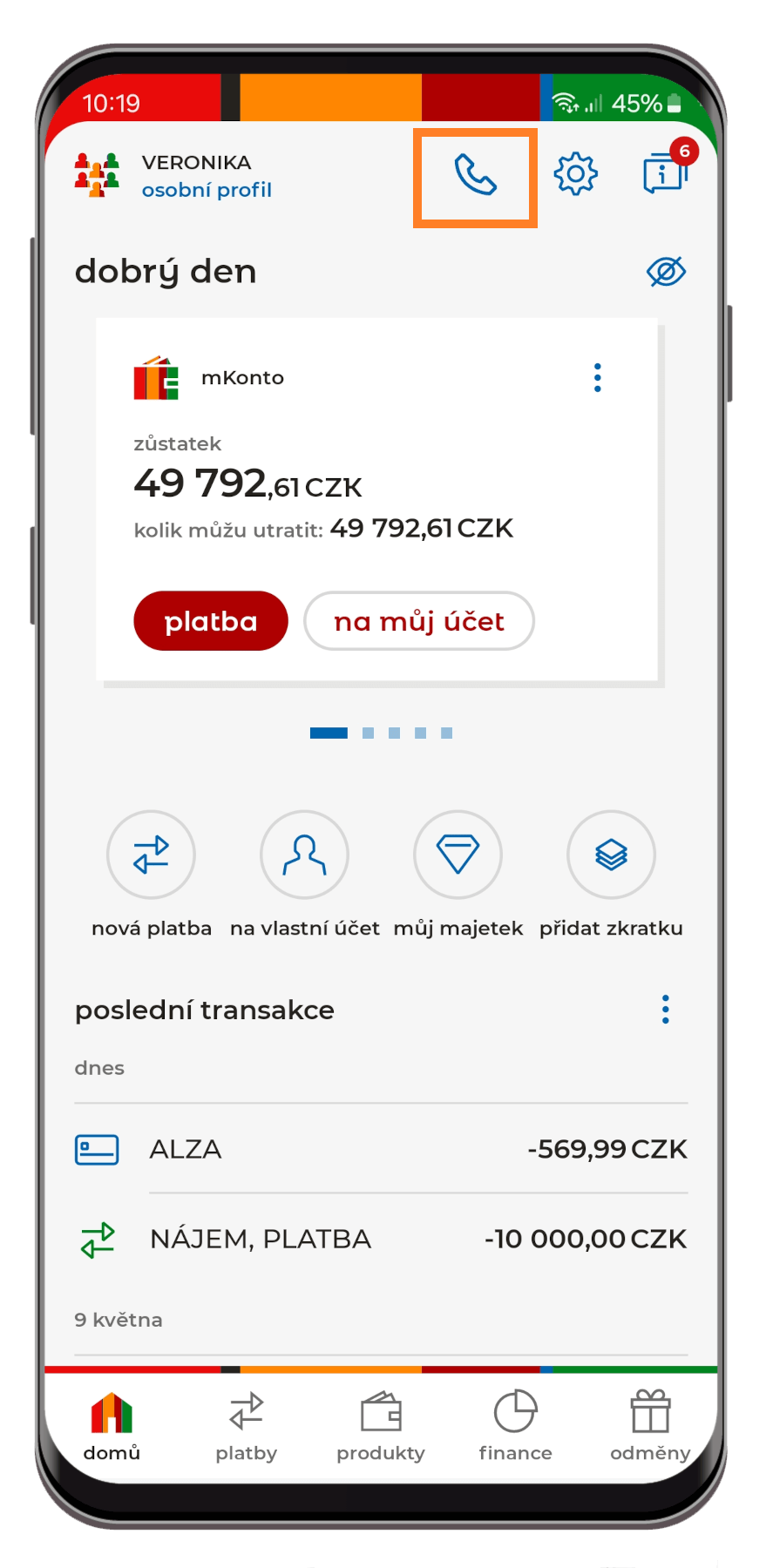Open settings gear icon
Screen dimensions: 766x1568
[575, 174]
